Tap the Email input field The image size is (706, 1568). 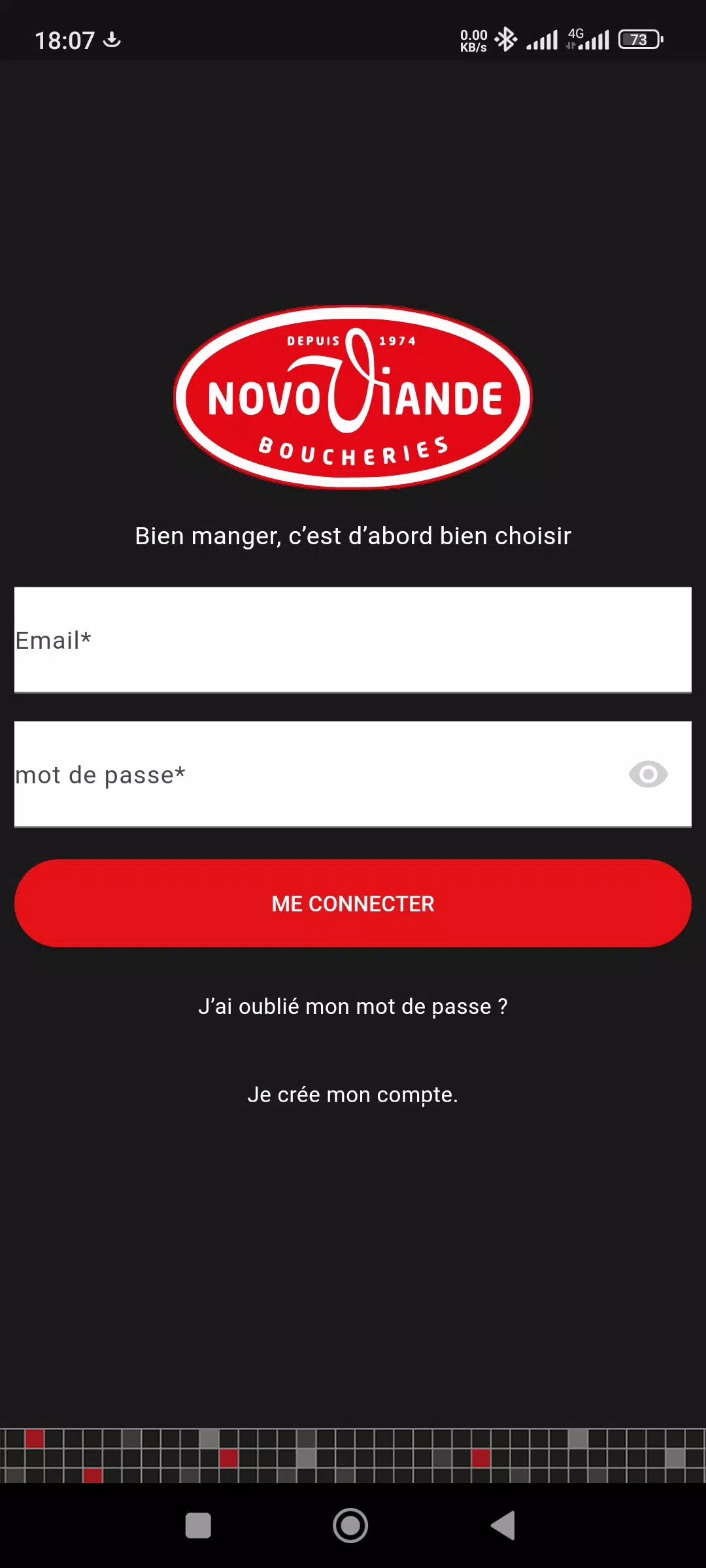click(x=353, y=640)
